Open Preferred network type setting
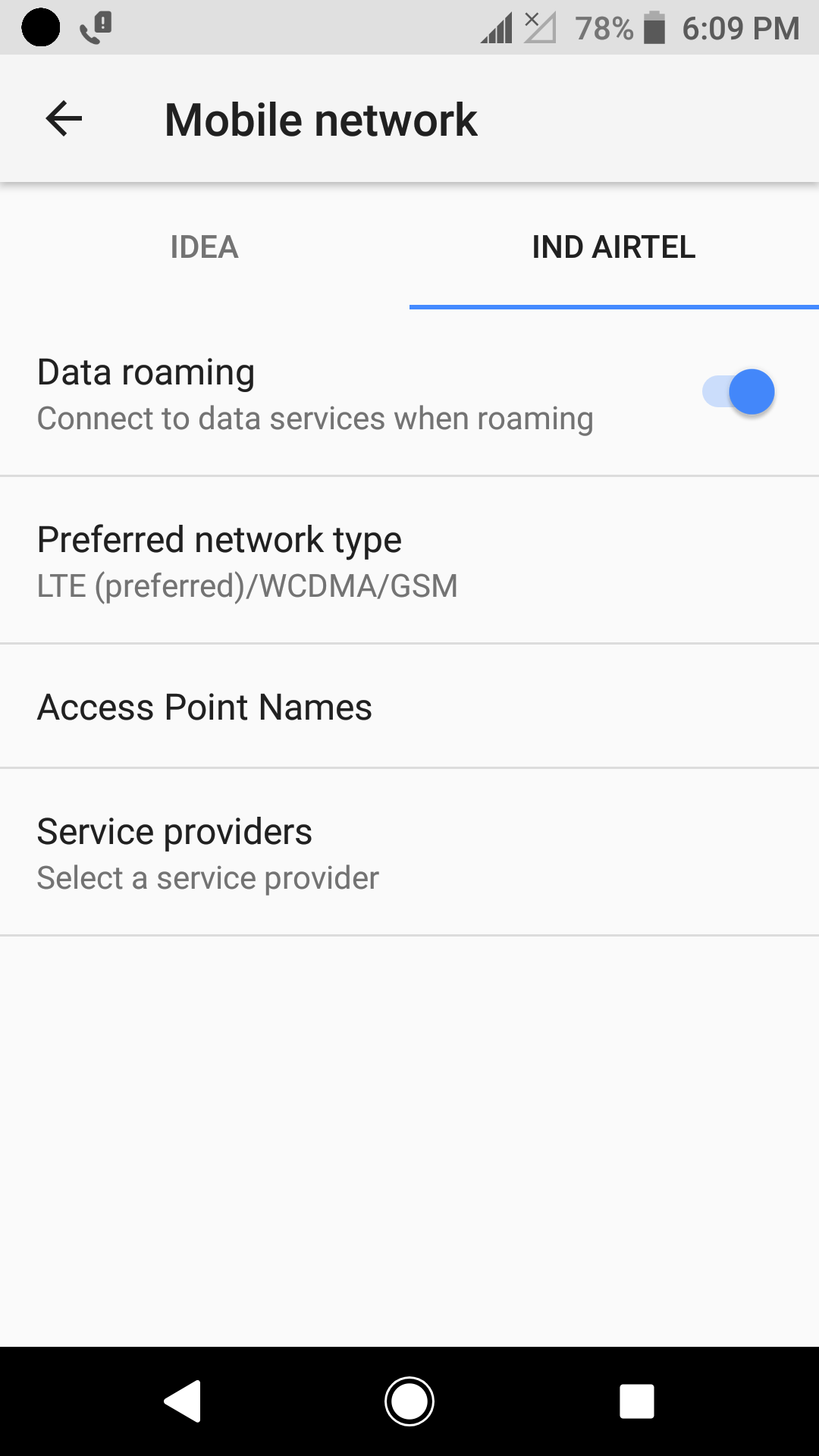 tap(409, 561)
